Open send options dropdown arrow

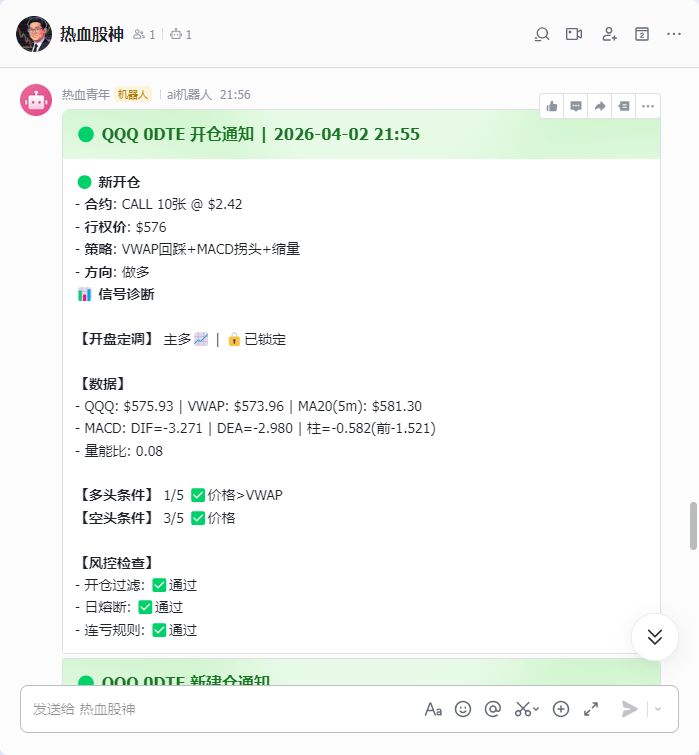(658, 709)
